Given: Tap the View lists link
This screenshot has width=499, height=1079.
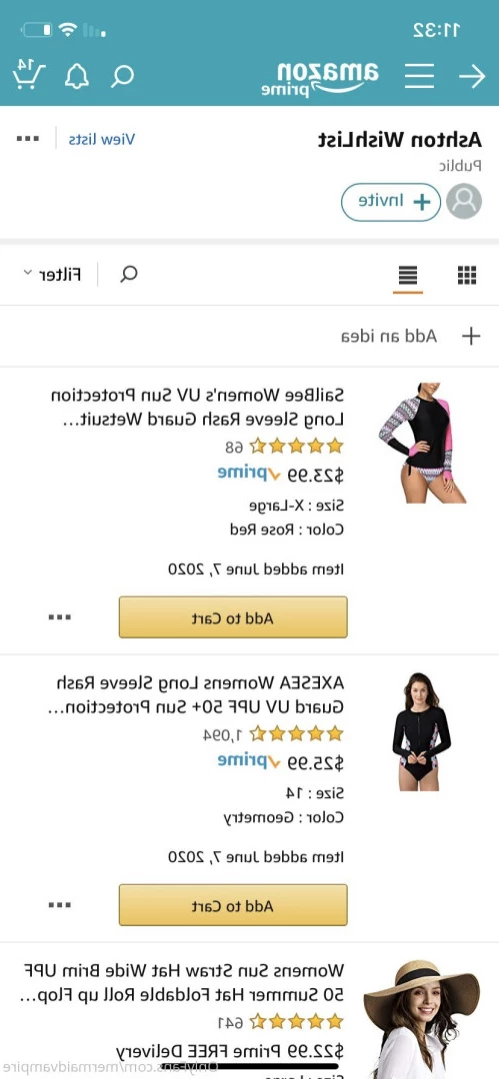Looking at the screenshot, I should coord(102,139).
